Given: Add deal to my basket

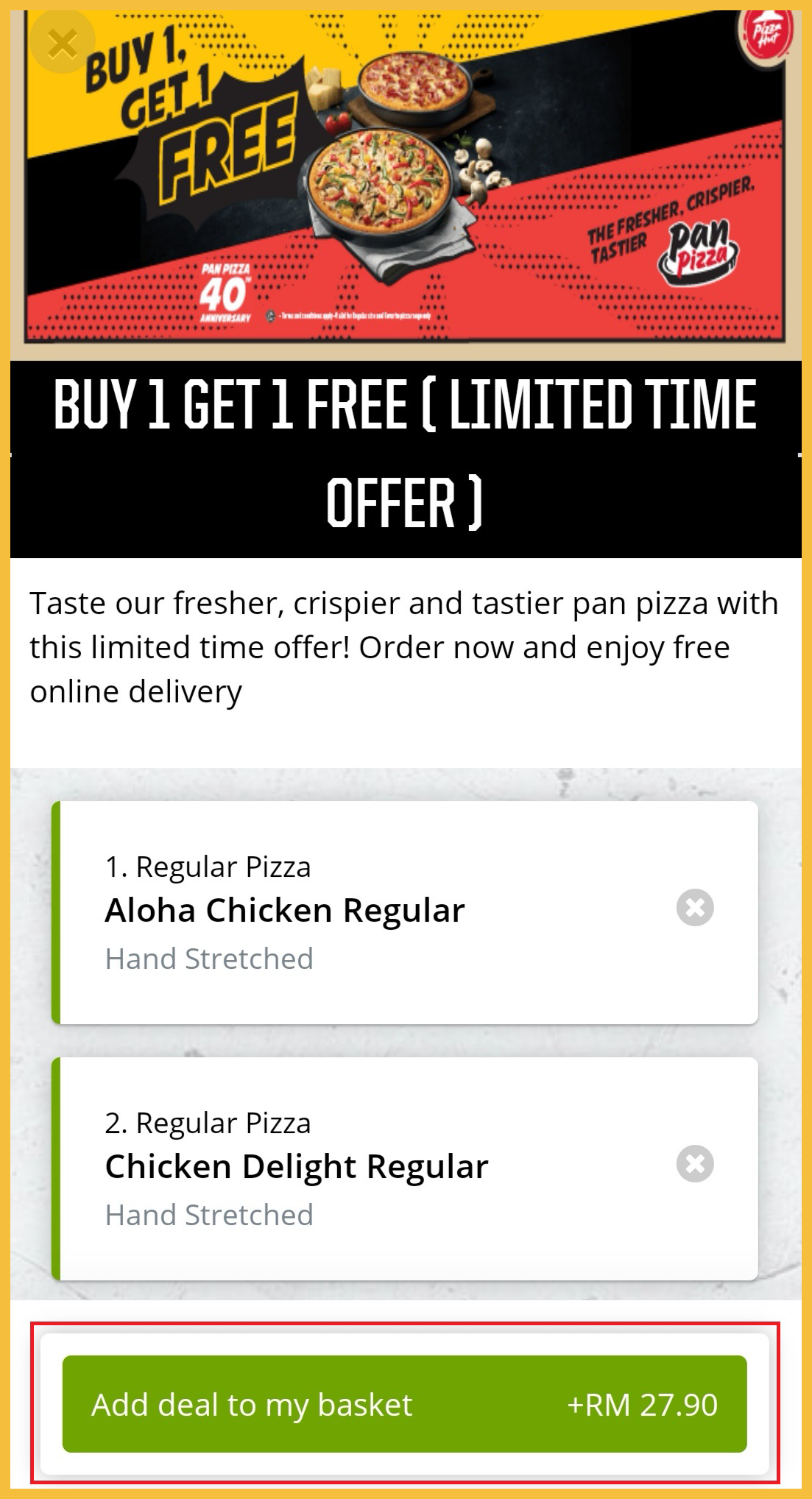Looking at the screenshot, I should (404, 1404).
